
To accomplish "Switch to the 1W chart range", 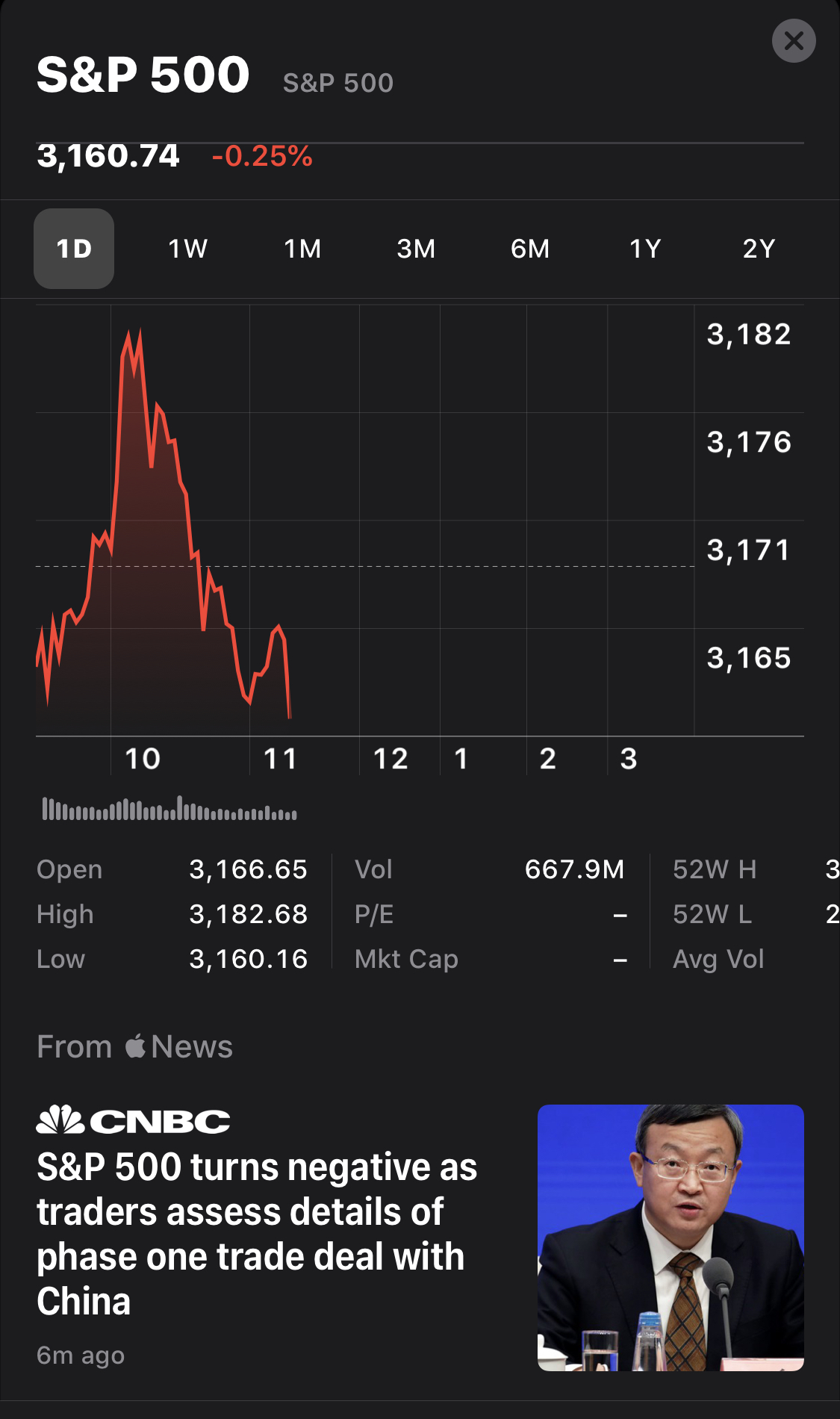I will click(188, 249).
